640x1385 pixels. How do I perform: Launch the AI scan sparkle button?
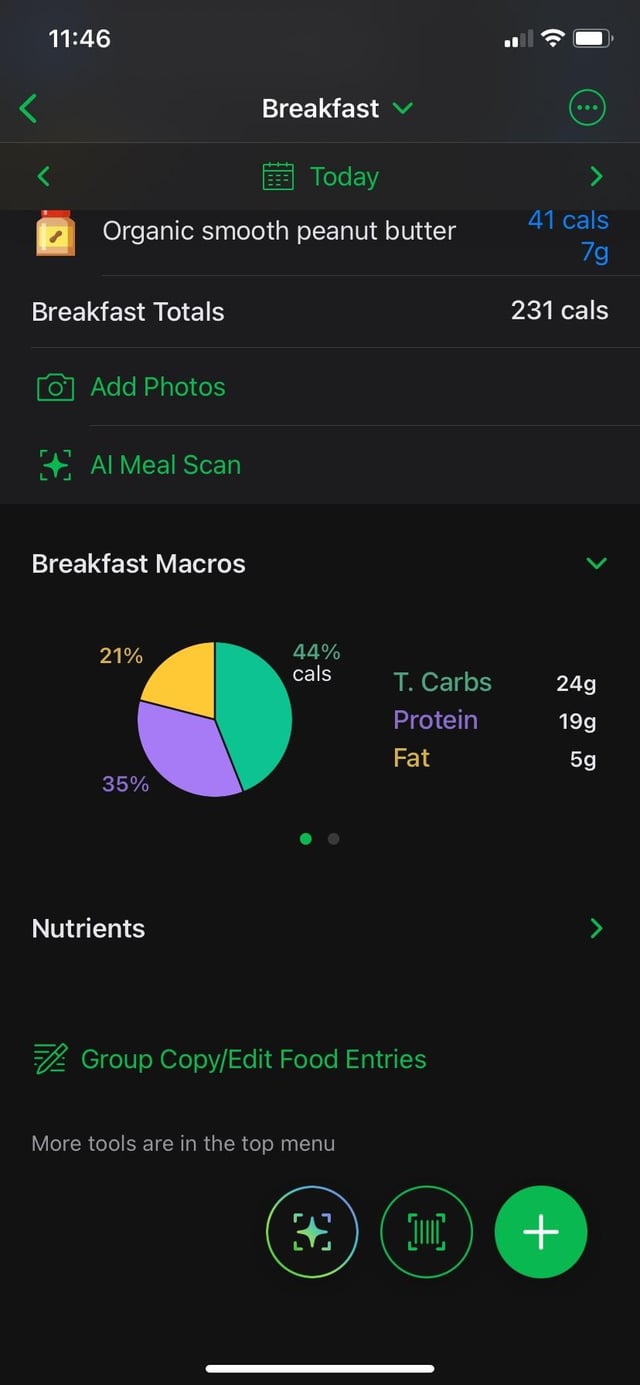point(311,1233)
